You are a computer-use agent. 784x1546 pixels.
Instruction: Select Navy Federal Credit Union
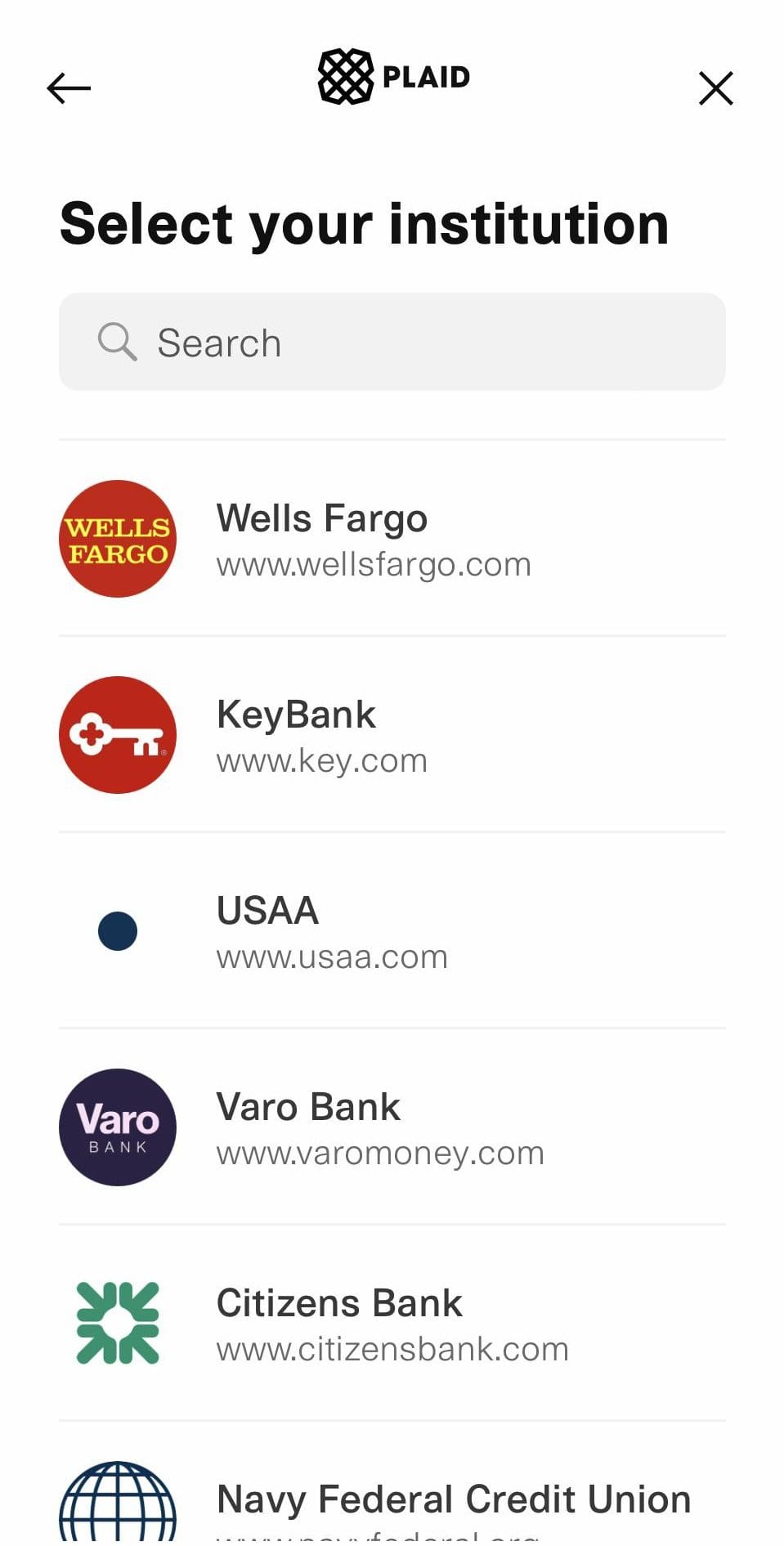coord(453,1499)
